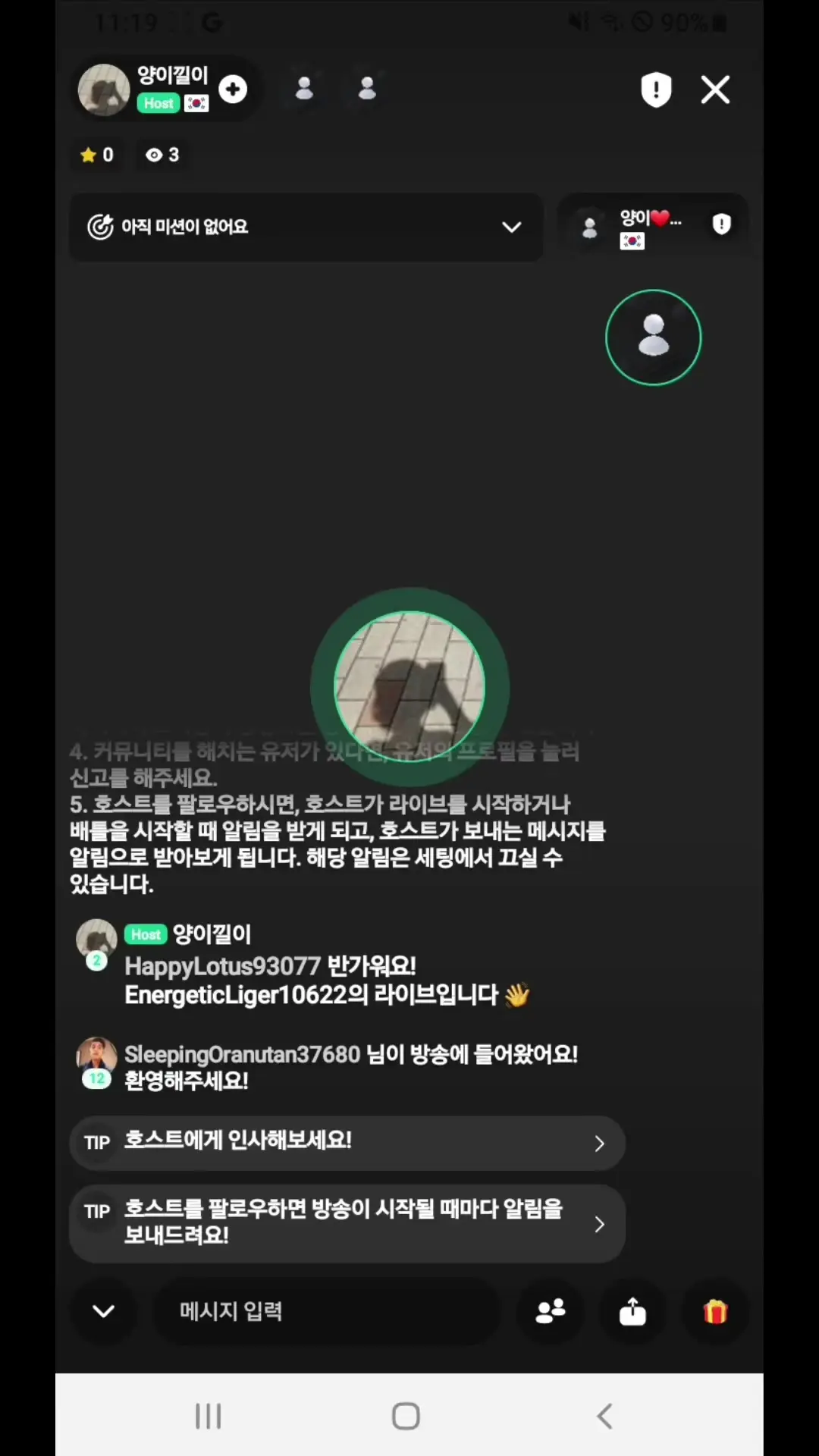
Task: Go back using the system back button
Action: tap(604, 1416)
